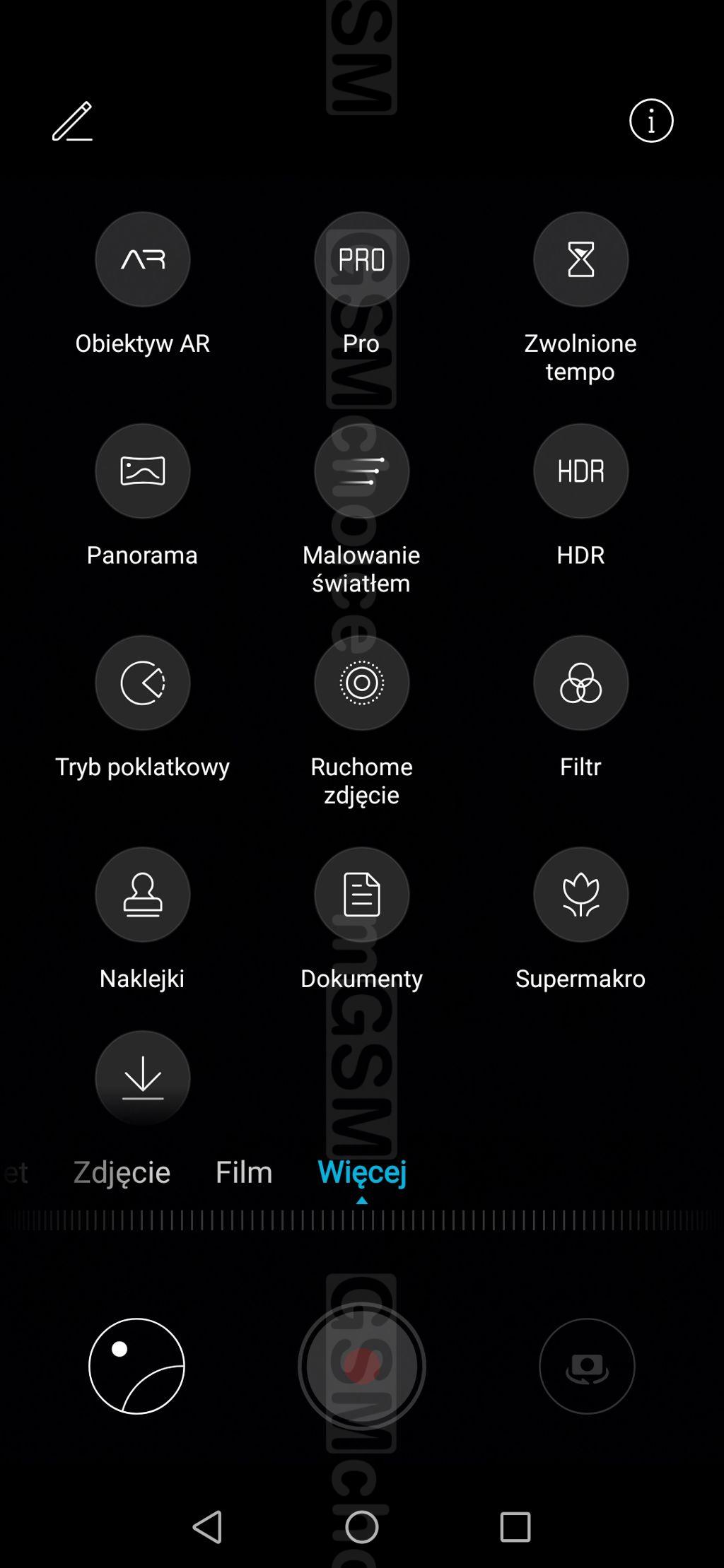724x1568 pixels.
Task: Choose the Filtr mode
Action: [581, 683]
